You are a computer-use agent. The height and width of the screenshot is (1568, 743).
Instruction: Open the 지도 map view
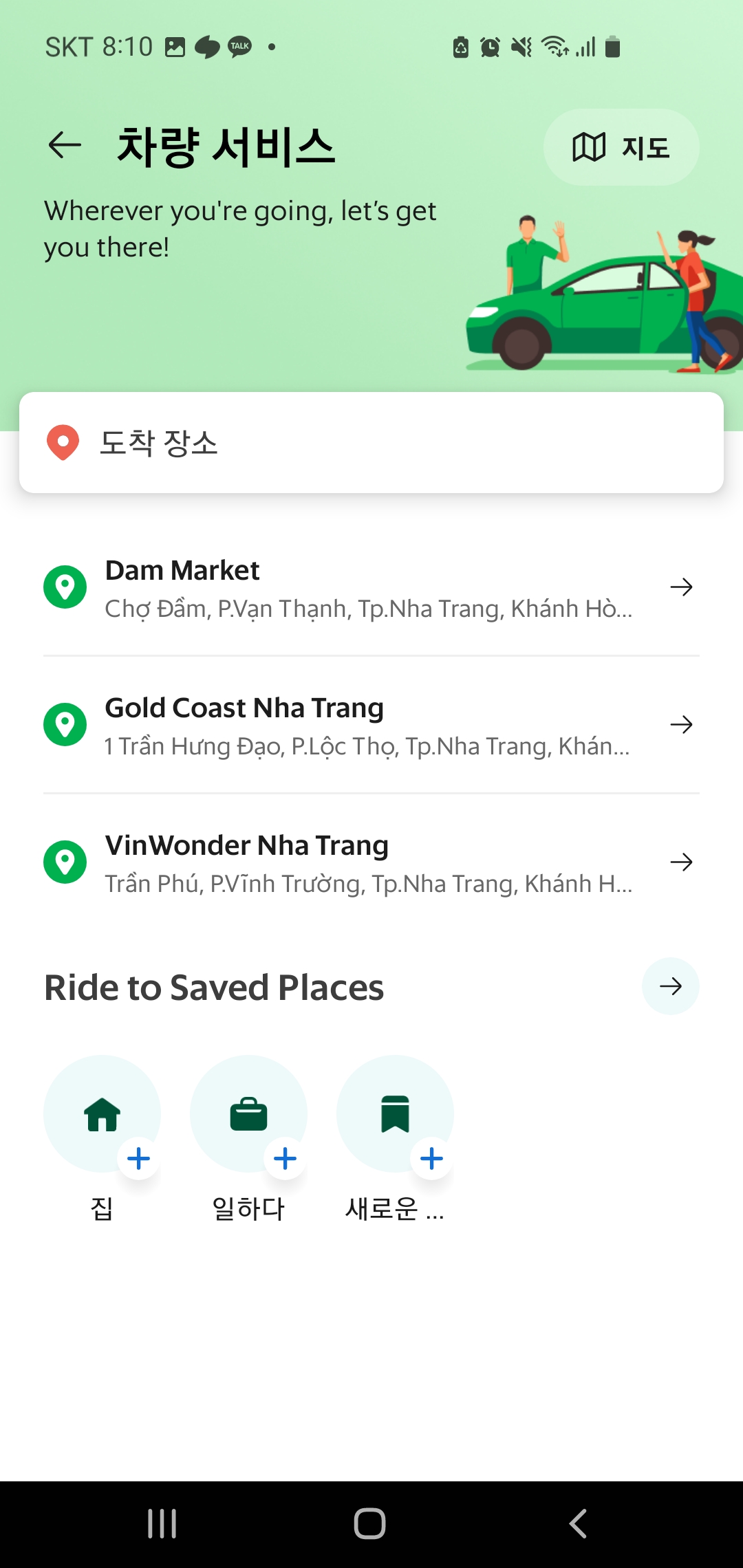click(x=620, y=146)
